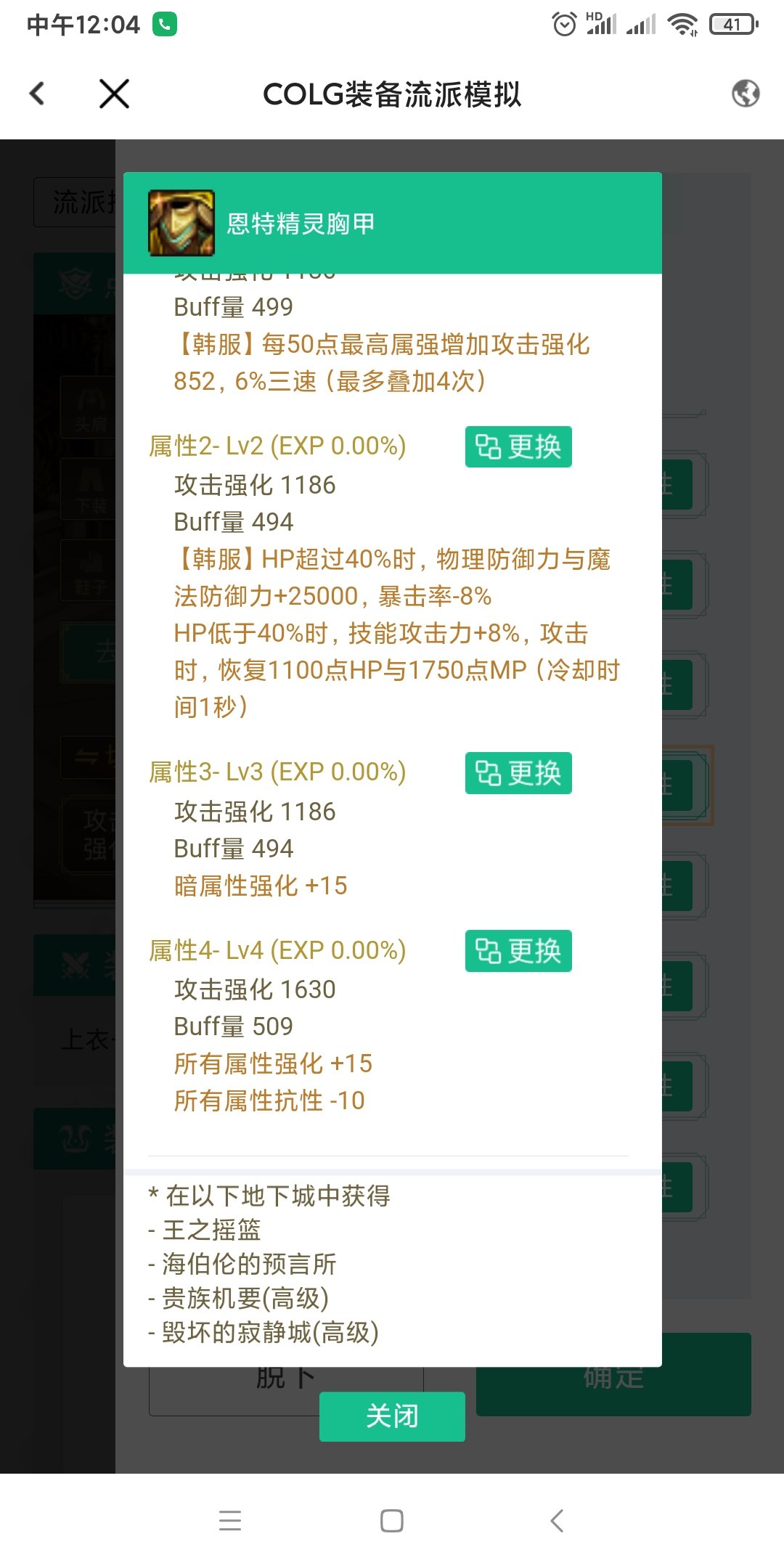This screenshot has height=1568, width=784.
Task: Go back using the header arrow
Action: (x=38, y=94)
